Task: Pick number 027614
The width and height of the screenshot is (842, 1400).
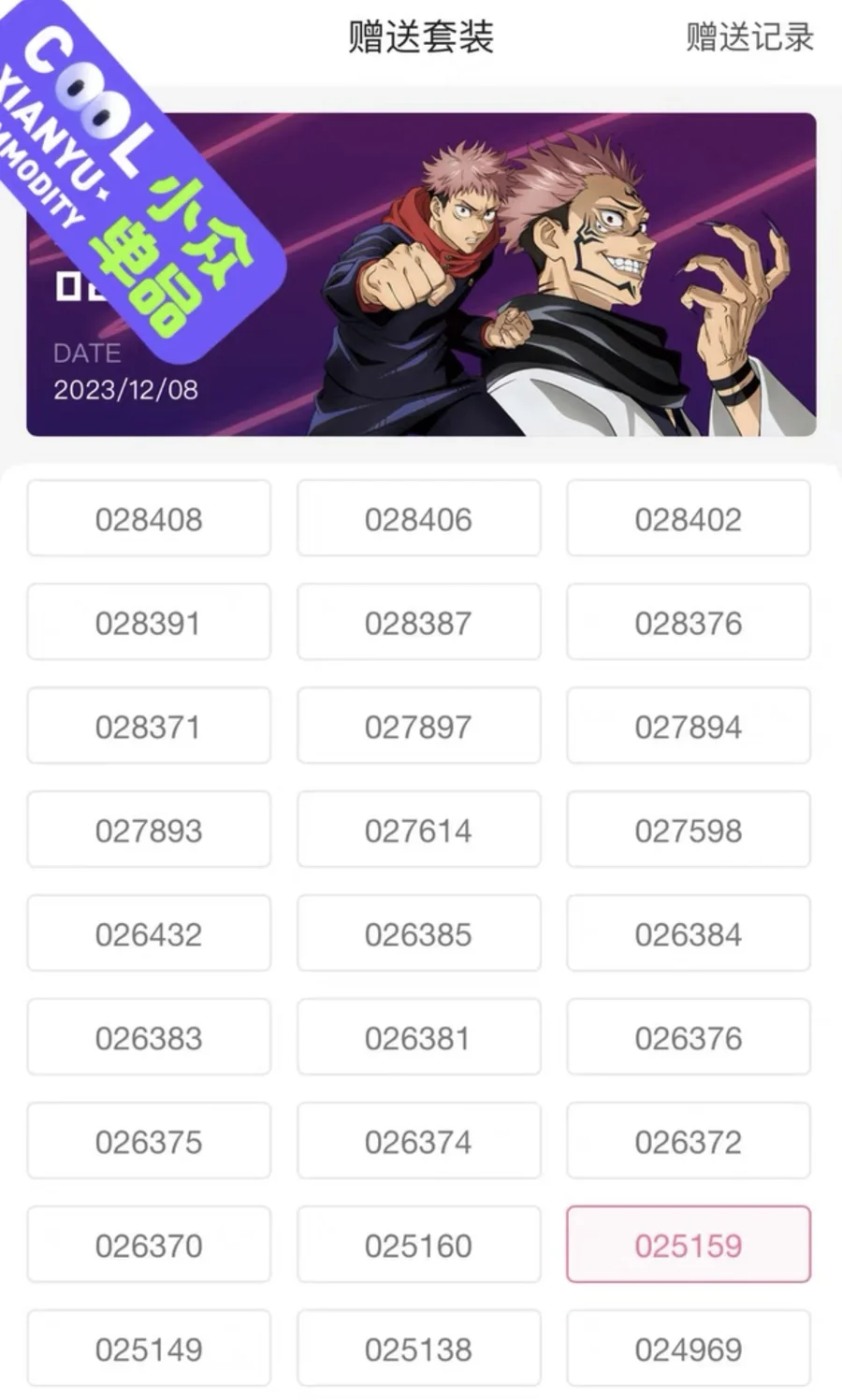Action: [x=418, y=830]
